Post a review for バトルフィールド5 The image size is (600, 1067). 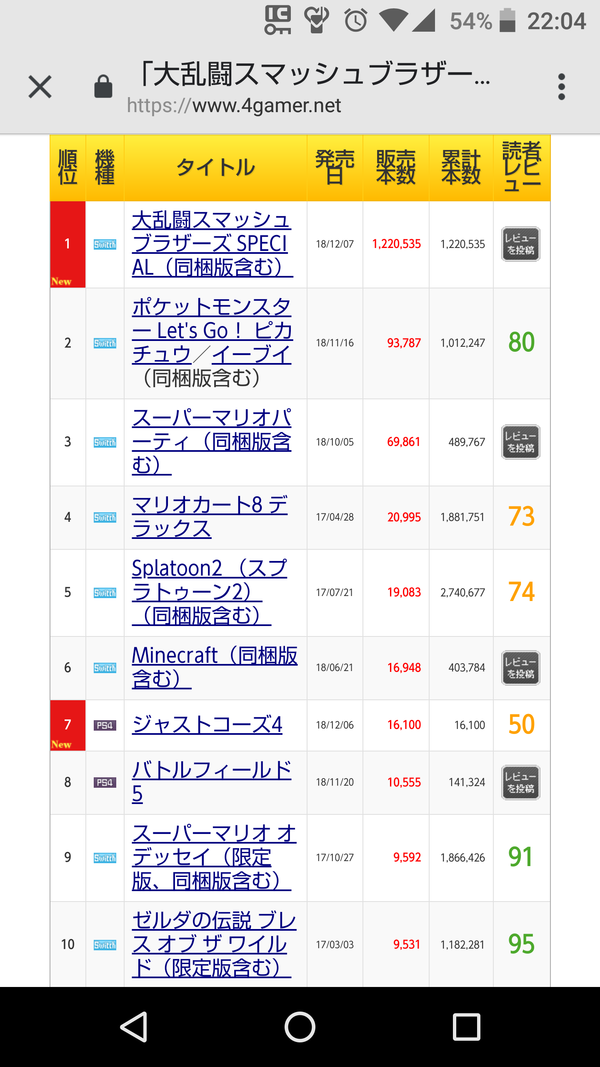click(521, 783)
